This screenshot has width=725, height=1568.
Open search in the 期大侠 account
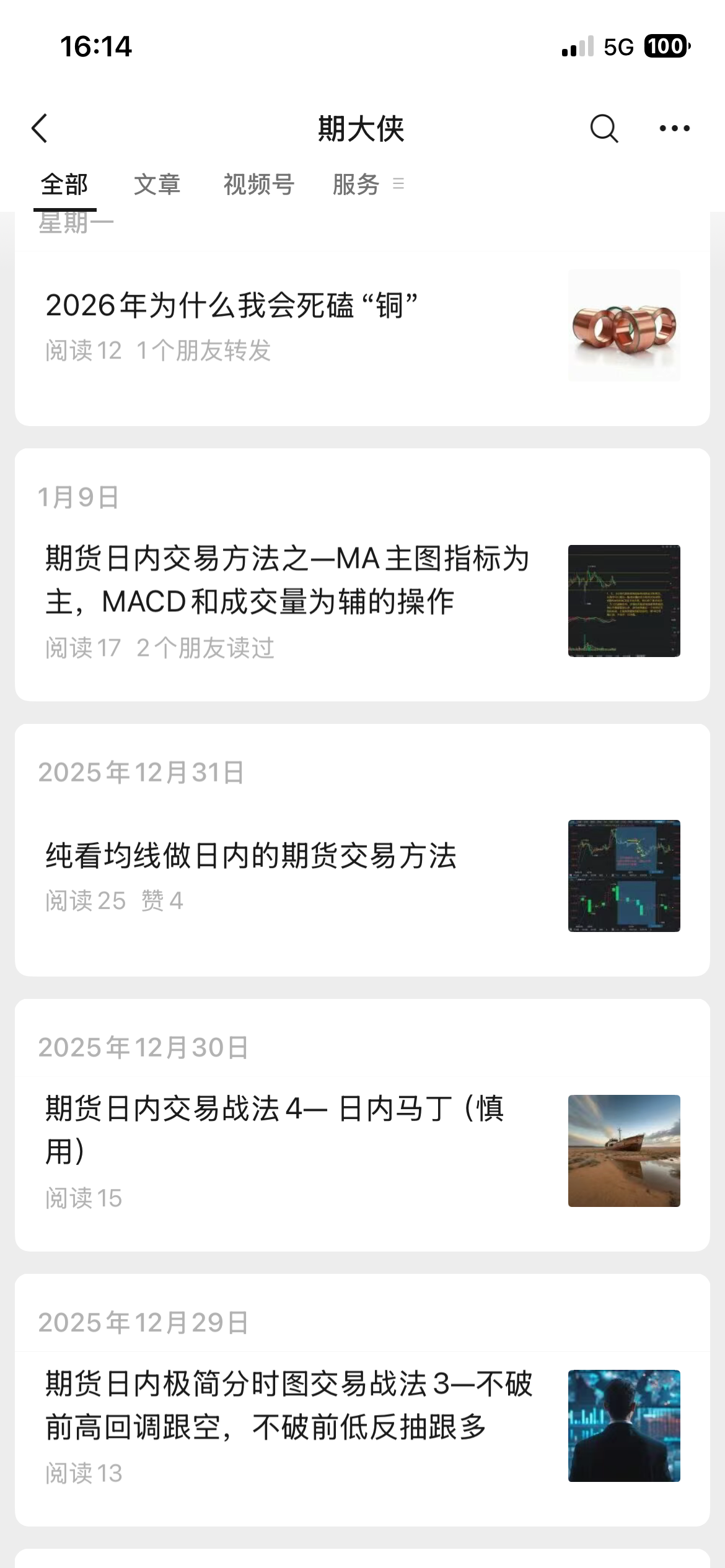(x=604, y=129)
